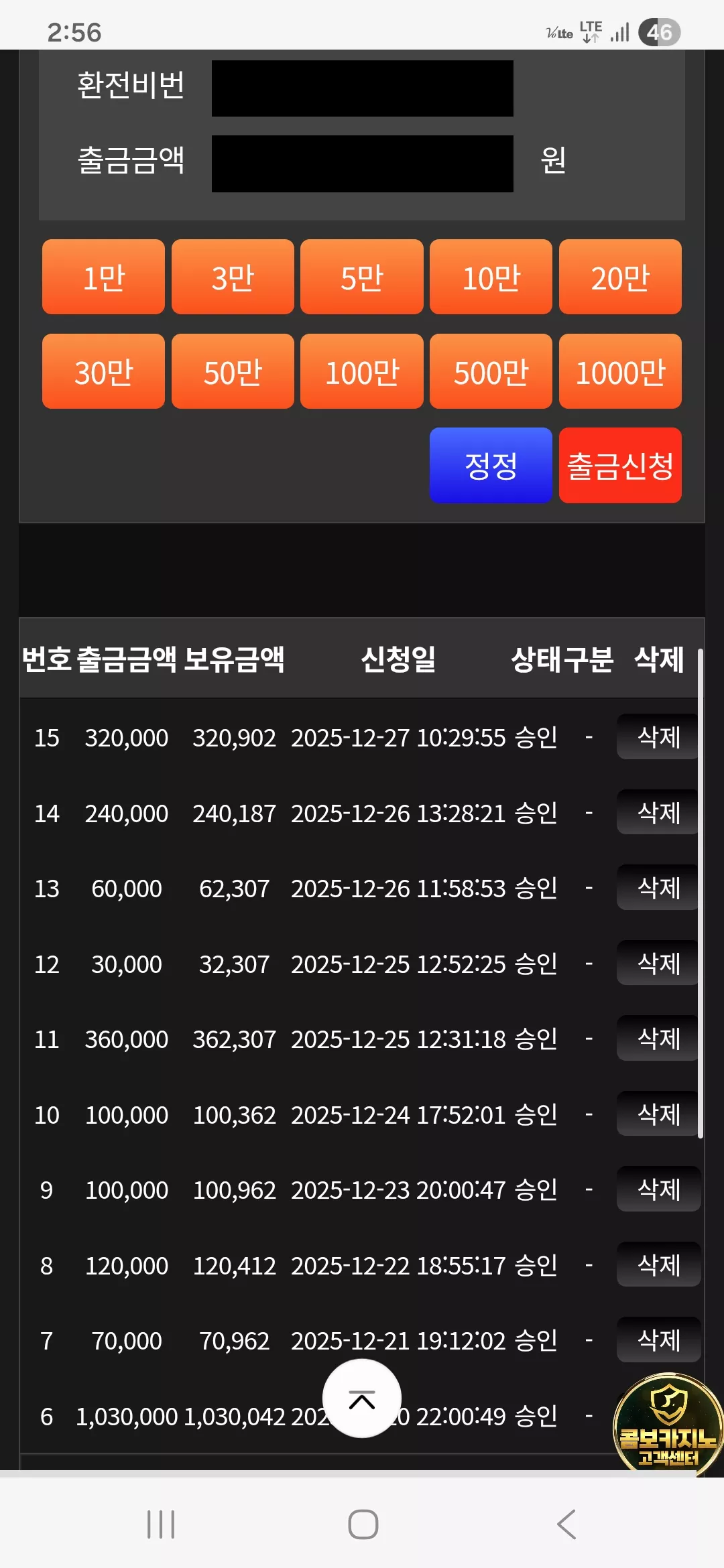
Task: Tap the 100만 amount button
Action: (x=362, y=371)
